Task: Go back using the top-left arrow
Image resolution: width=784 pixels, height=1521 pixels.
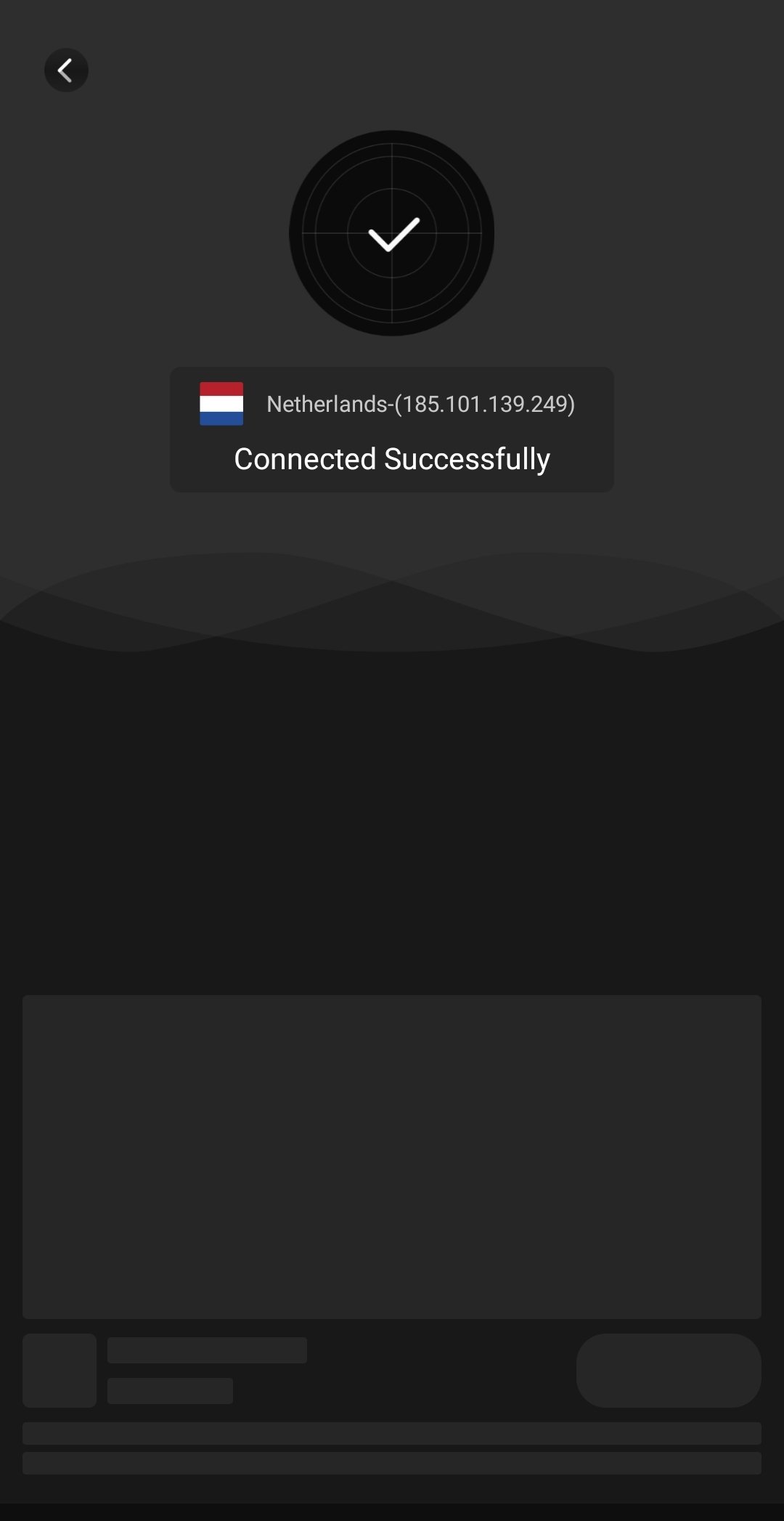Action: click(66, 70)
